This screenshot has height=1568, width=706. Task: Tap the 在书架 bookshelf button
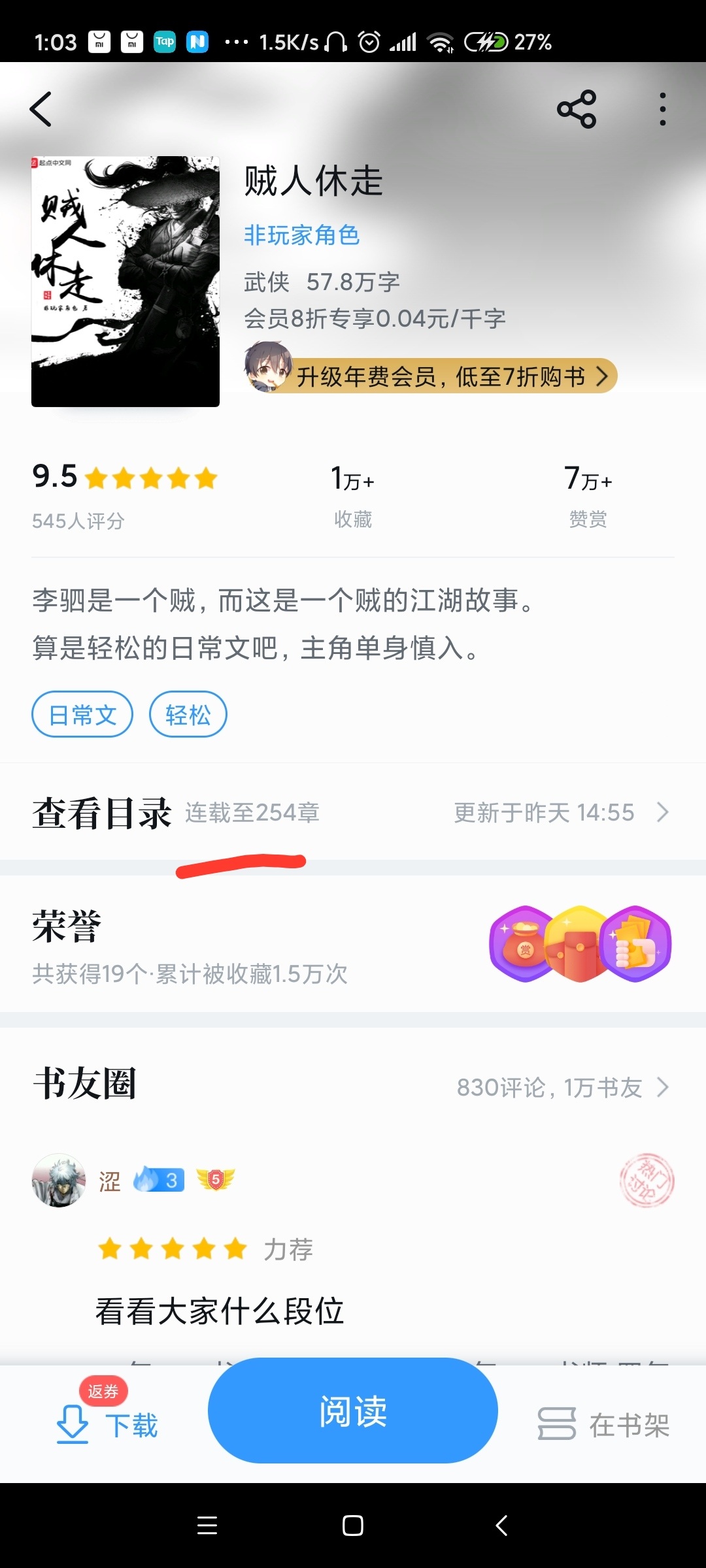tap(603, 1424)
